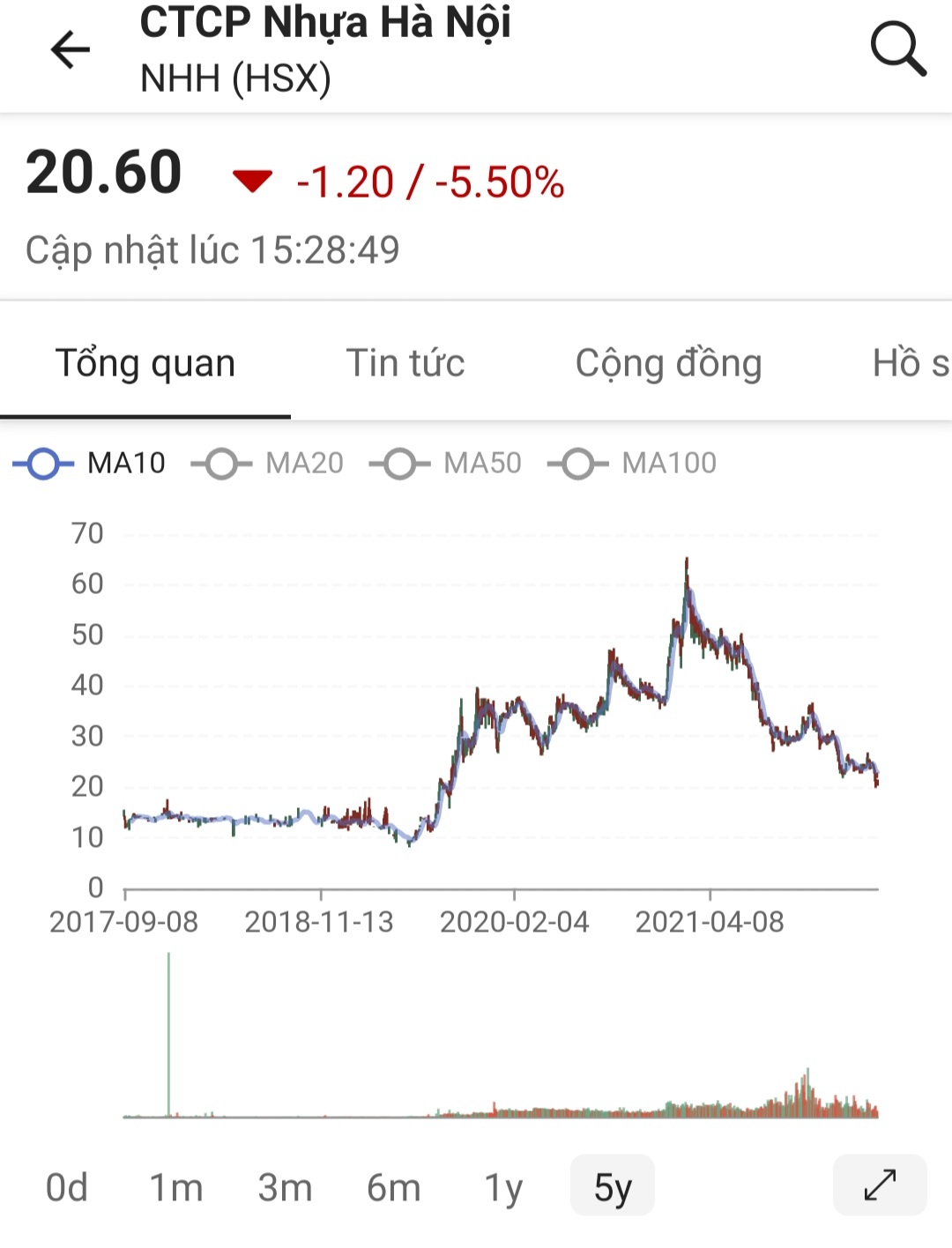952x1248 pixels.
Task: Select the 5y chart range
Action: point(613,1188)
